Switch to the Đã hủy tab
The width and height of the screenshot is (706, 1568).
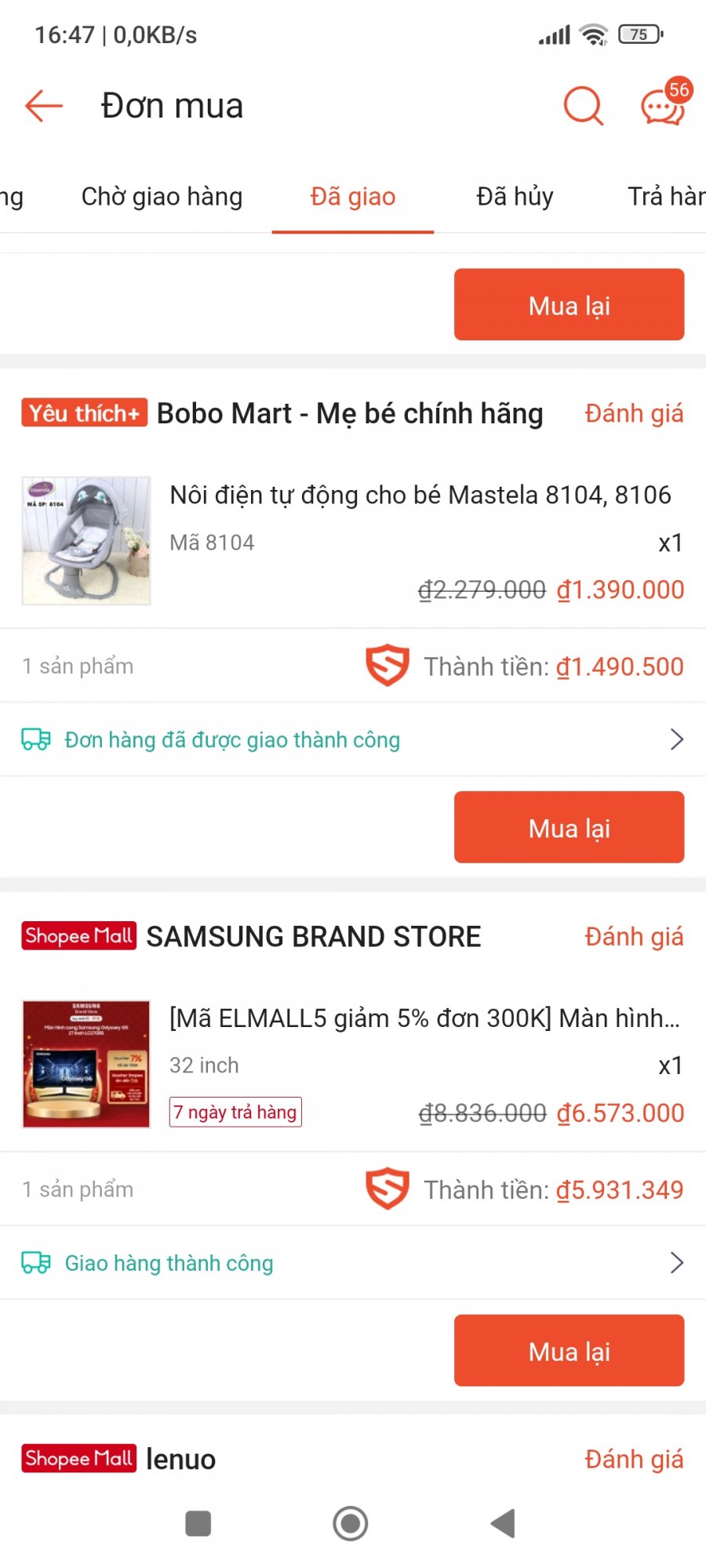pos(515,197)
